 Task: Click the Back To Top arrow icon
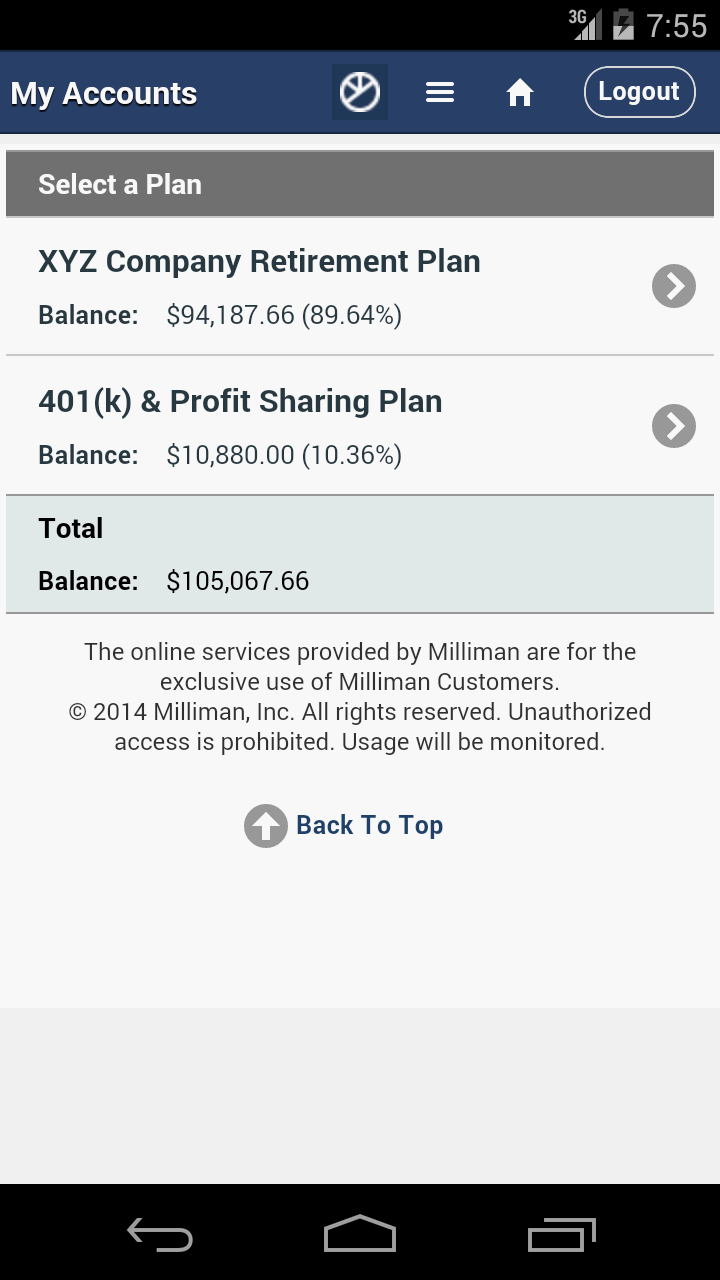(x=263, y=825)
